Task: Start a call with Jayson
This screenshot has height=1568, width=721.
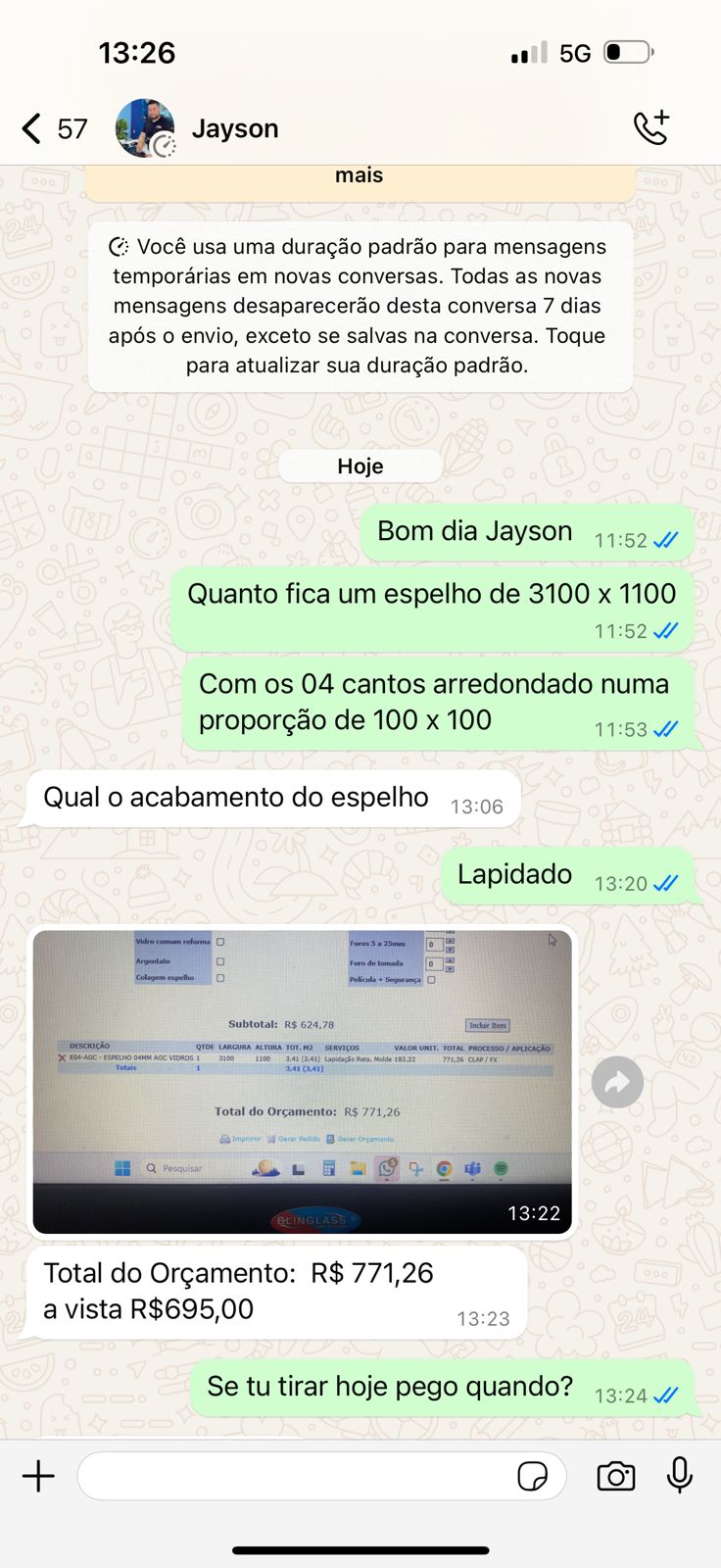Action: tap(651, 128)
